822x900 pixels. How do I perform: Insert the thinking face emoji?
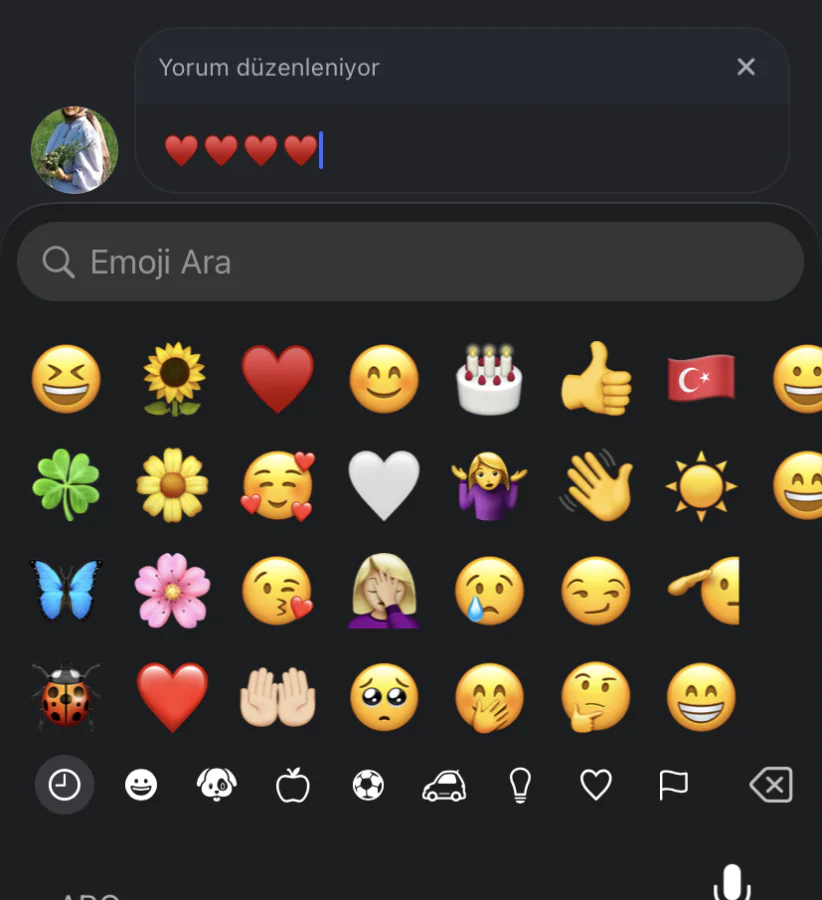(x=596, y=696)
